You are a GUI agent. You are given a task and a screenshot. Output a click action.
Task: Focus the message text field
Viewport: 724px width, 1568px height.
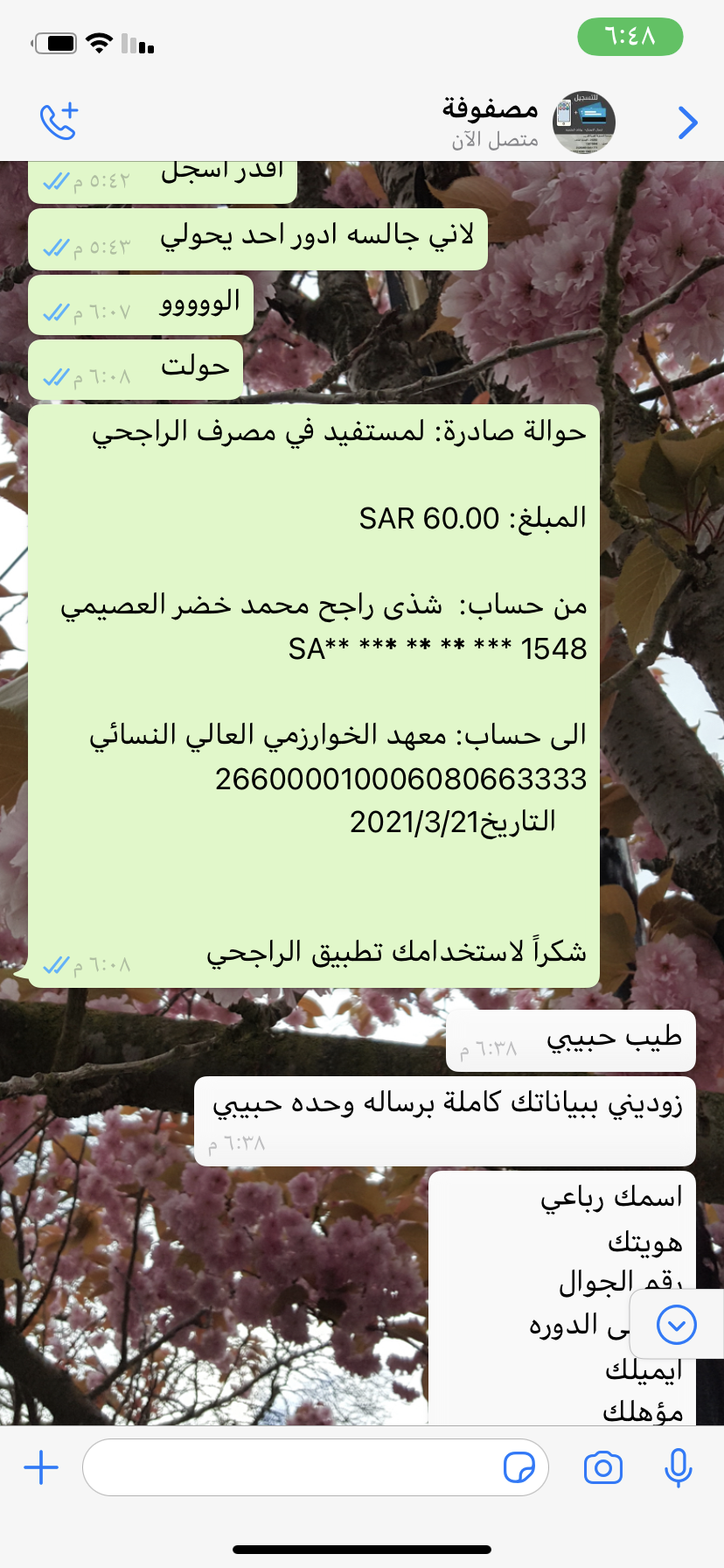[x=289, y=1467]
